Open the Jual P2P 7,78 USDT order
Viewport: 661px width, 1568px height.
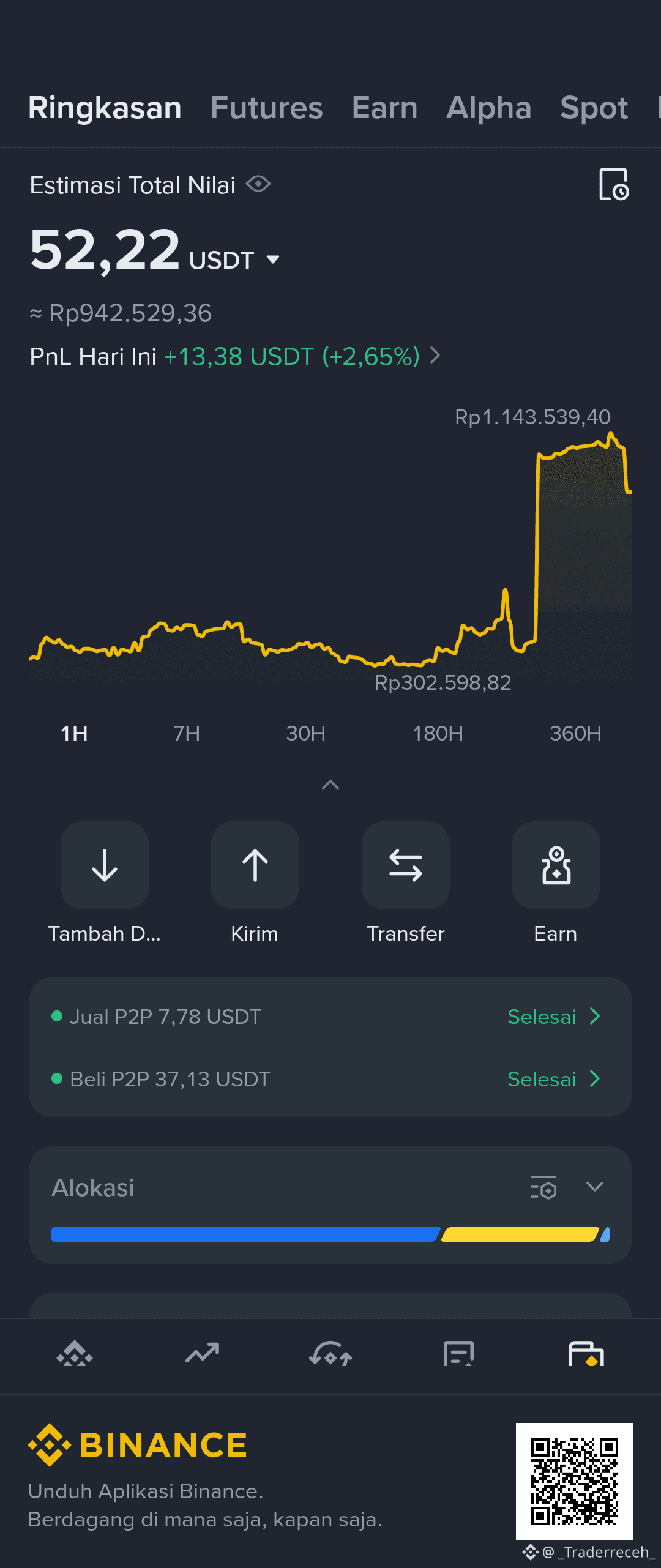[x=330, y=1017]
